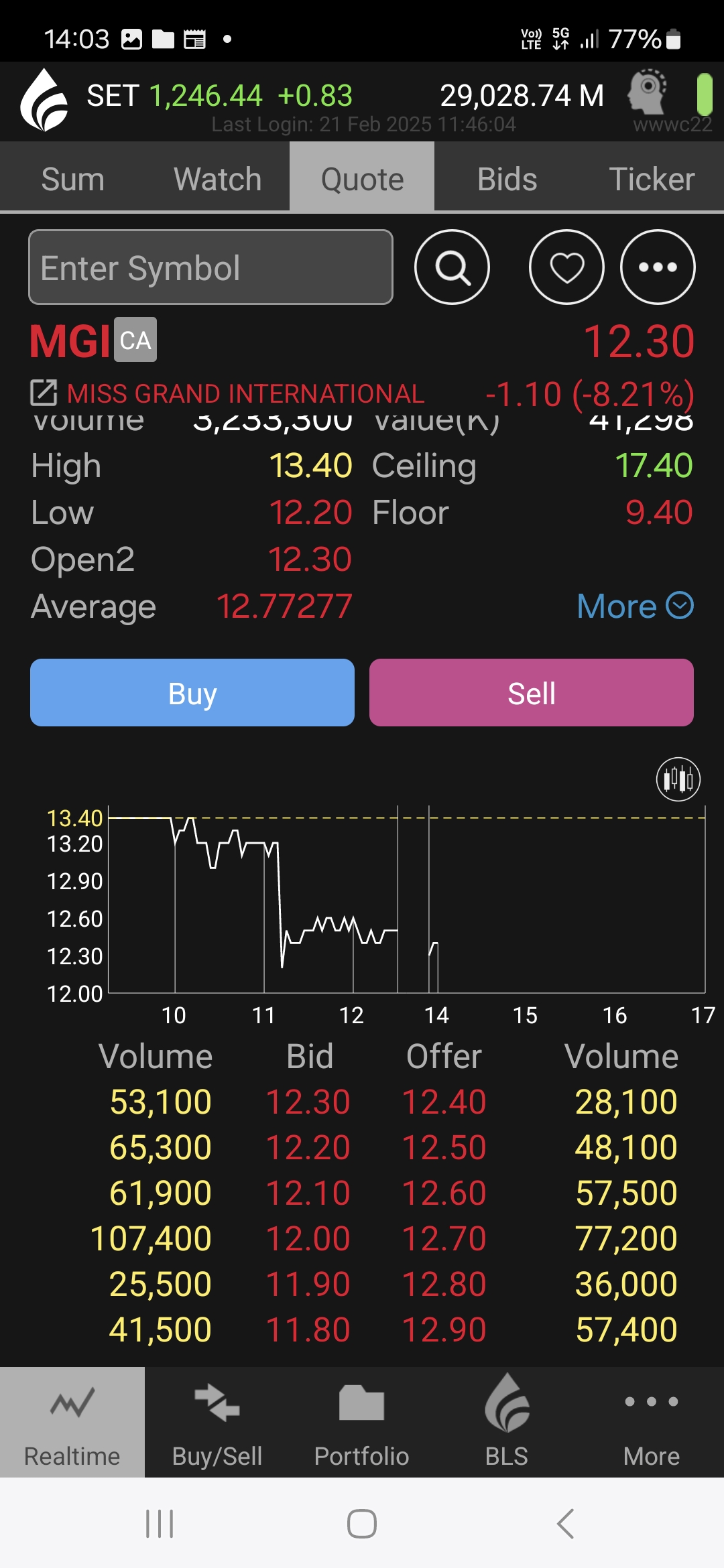724x1568 pixels.
Task: Switch to the Bids tab
Action: pos(507,179)
